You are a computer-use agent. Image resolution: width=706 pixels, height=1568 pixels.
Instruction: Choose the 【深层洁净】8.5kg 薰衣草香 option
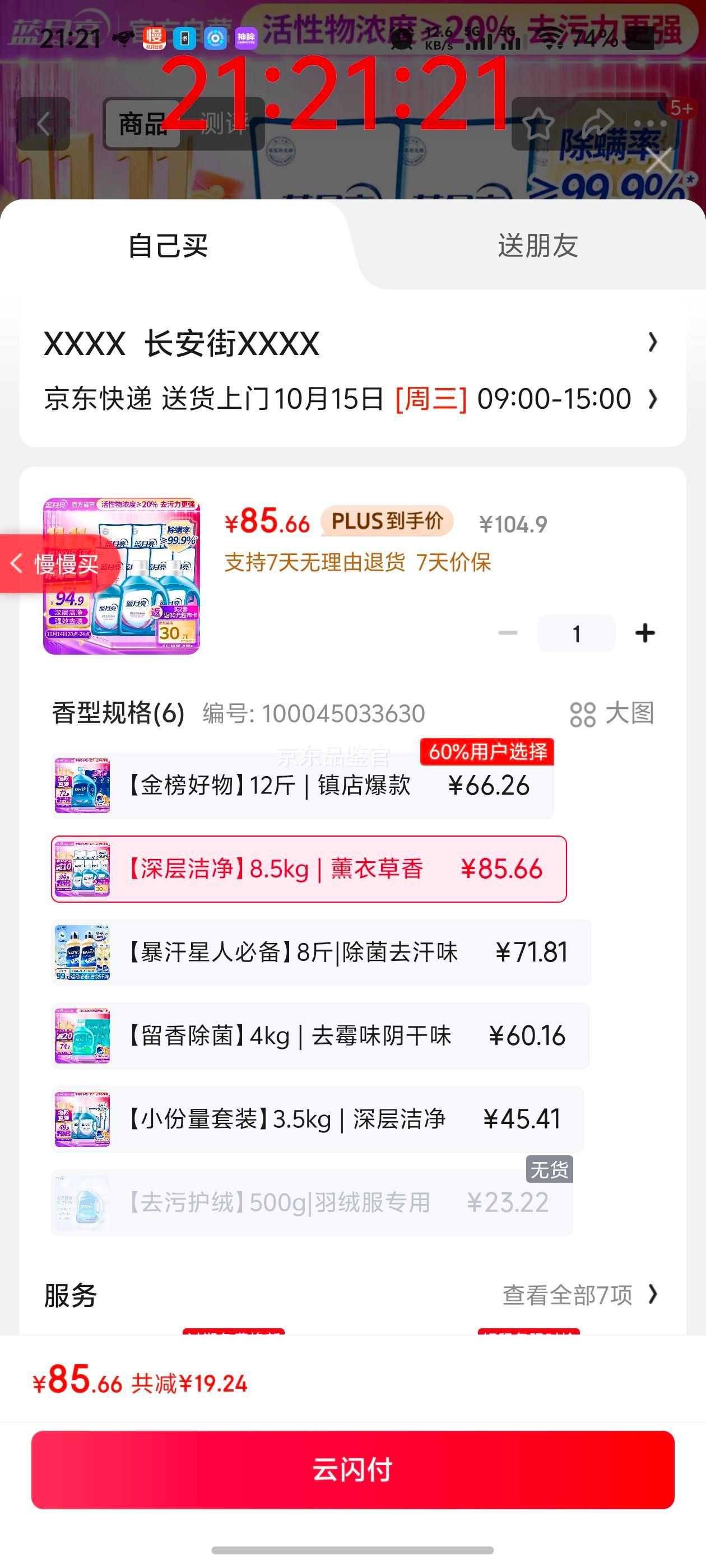click(309, 869)
